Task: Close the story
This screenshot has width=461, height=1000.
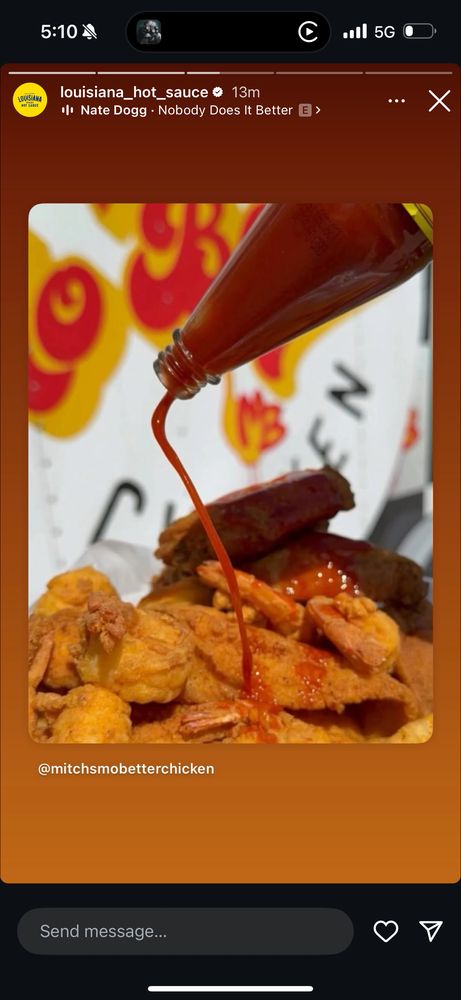Action: coord(439,101)
